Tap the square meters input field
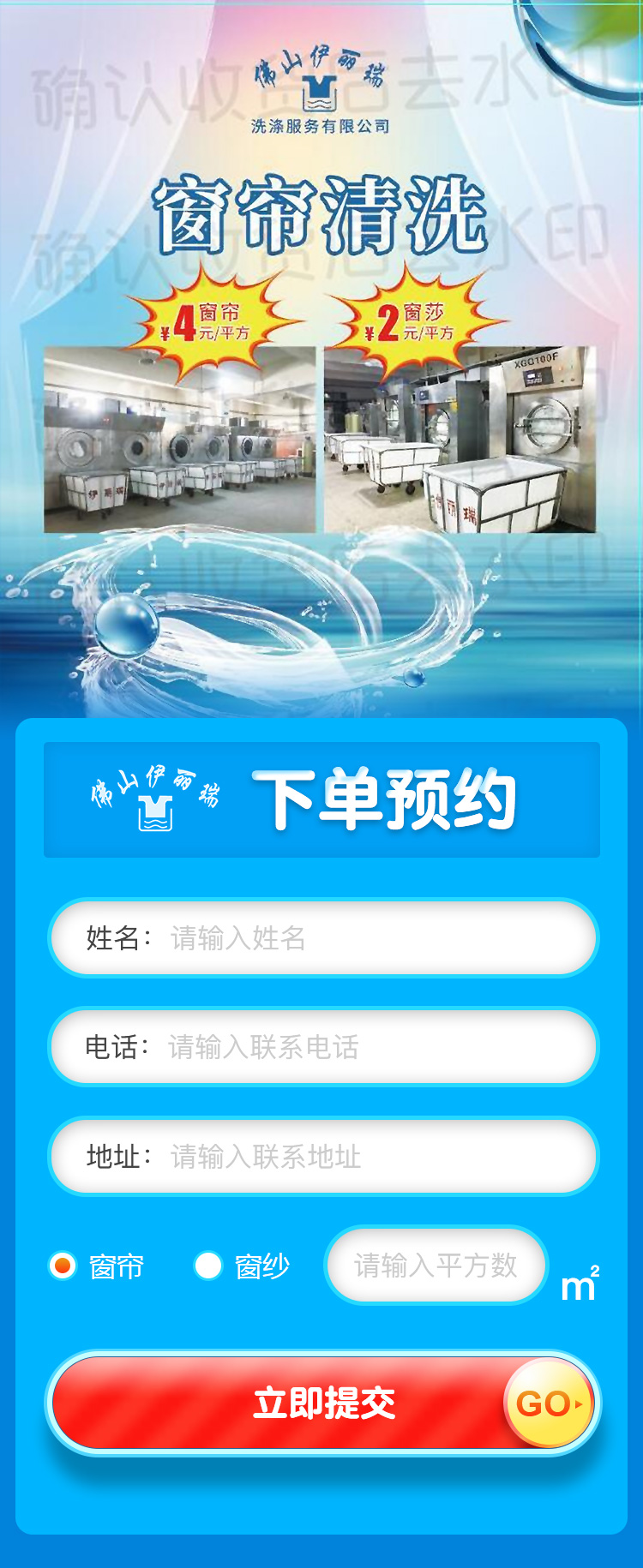Viewport: 643px width, 1568px height. click(436, 1265)
